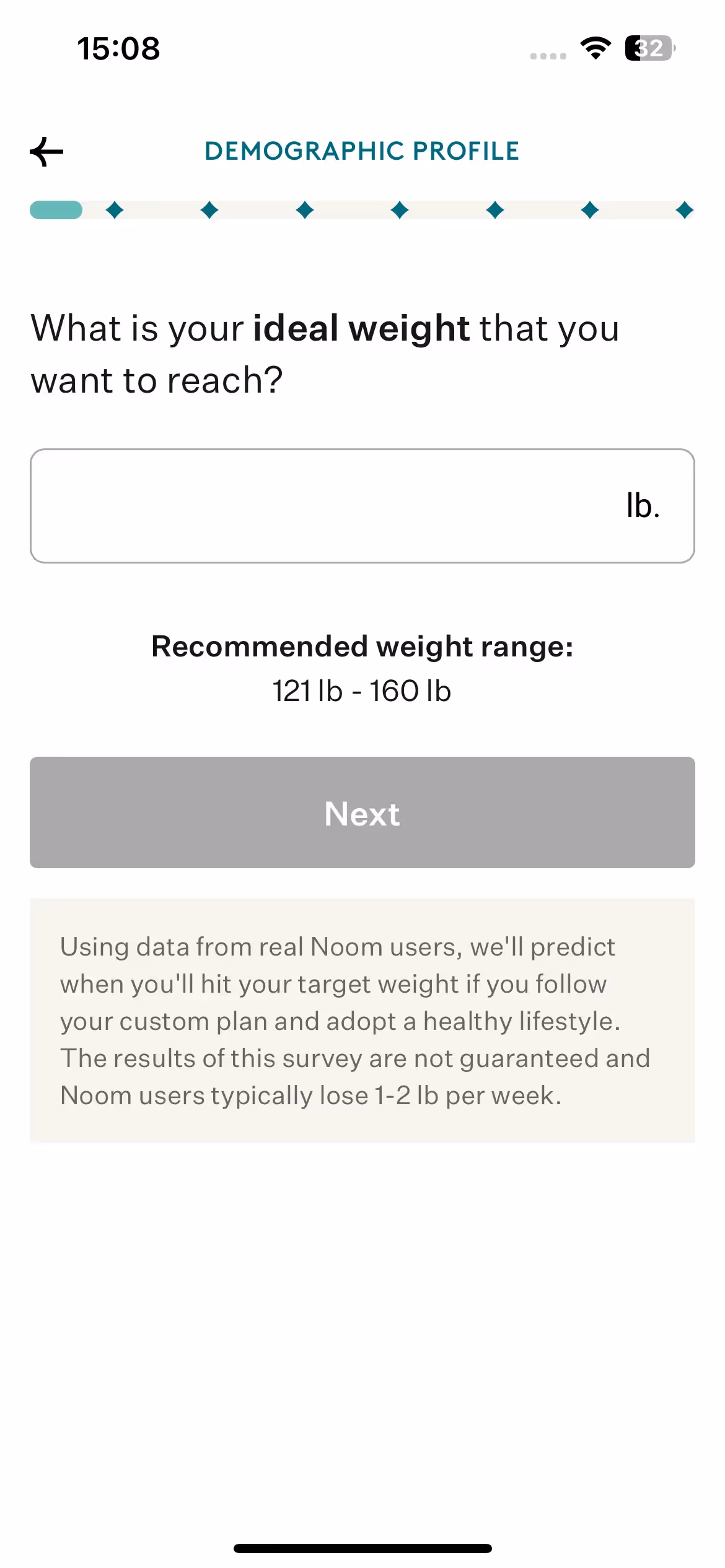
Task: Focus the ideal weight lb. input field
Action: point(362,506)
